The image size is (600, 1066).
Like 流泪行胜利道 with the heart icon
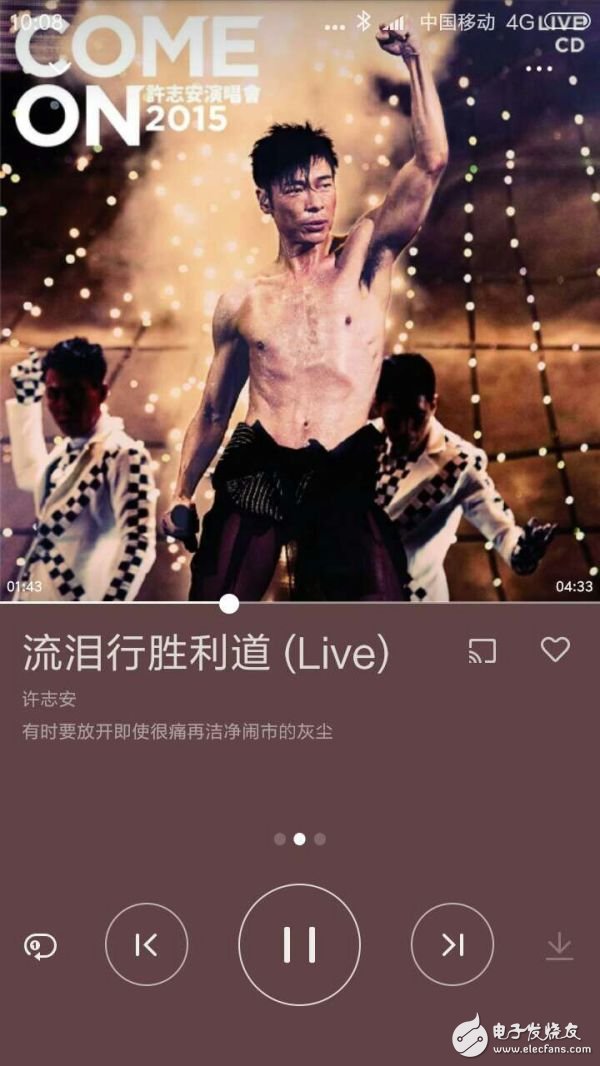point(555,649)
